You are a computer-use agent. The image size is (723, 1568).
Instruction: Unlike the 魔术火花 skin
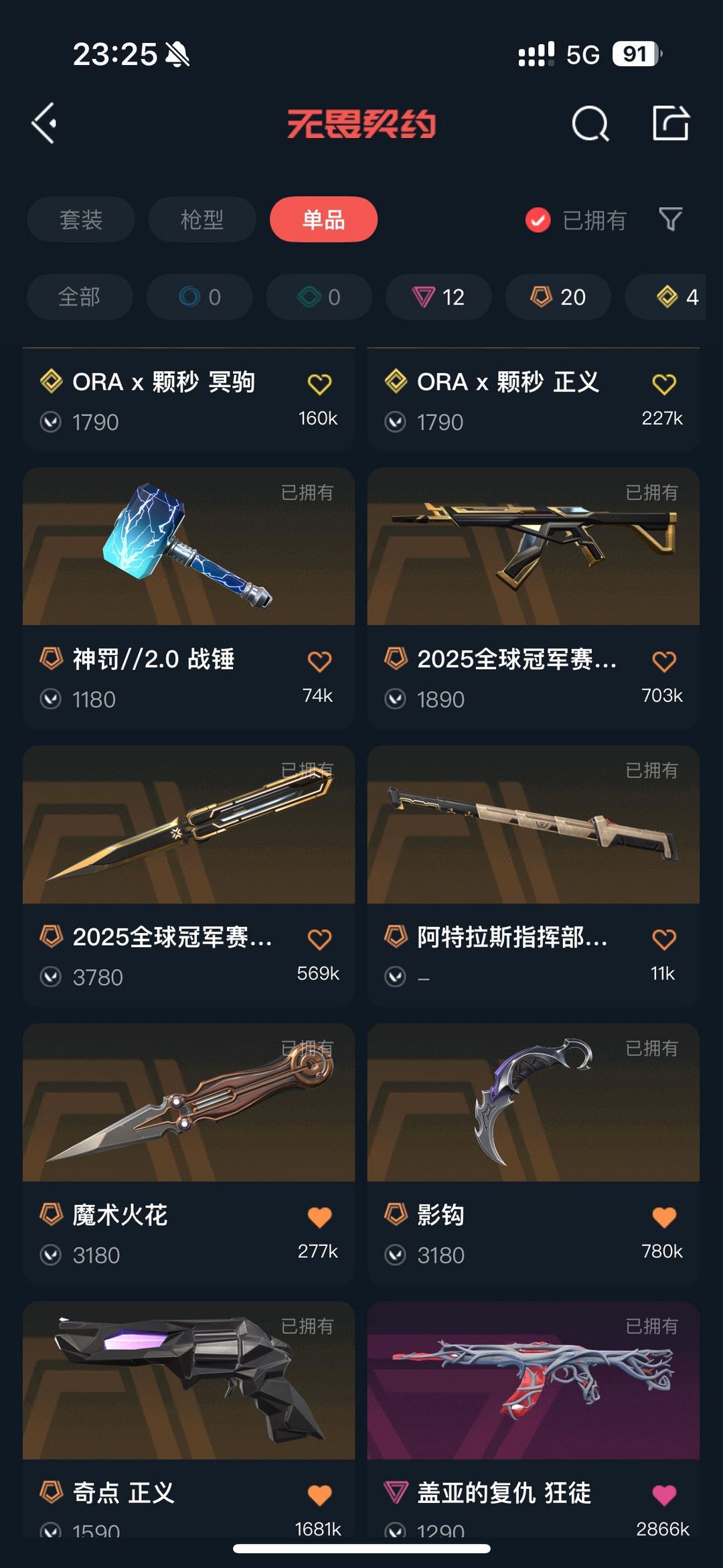coord(319,1217)
